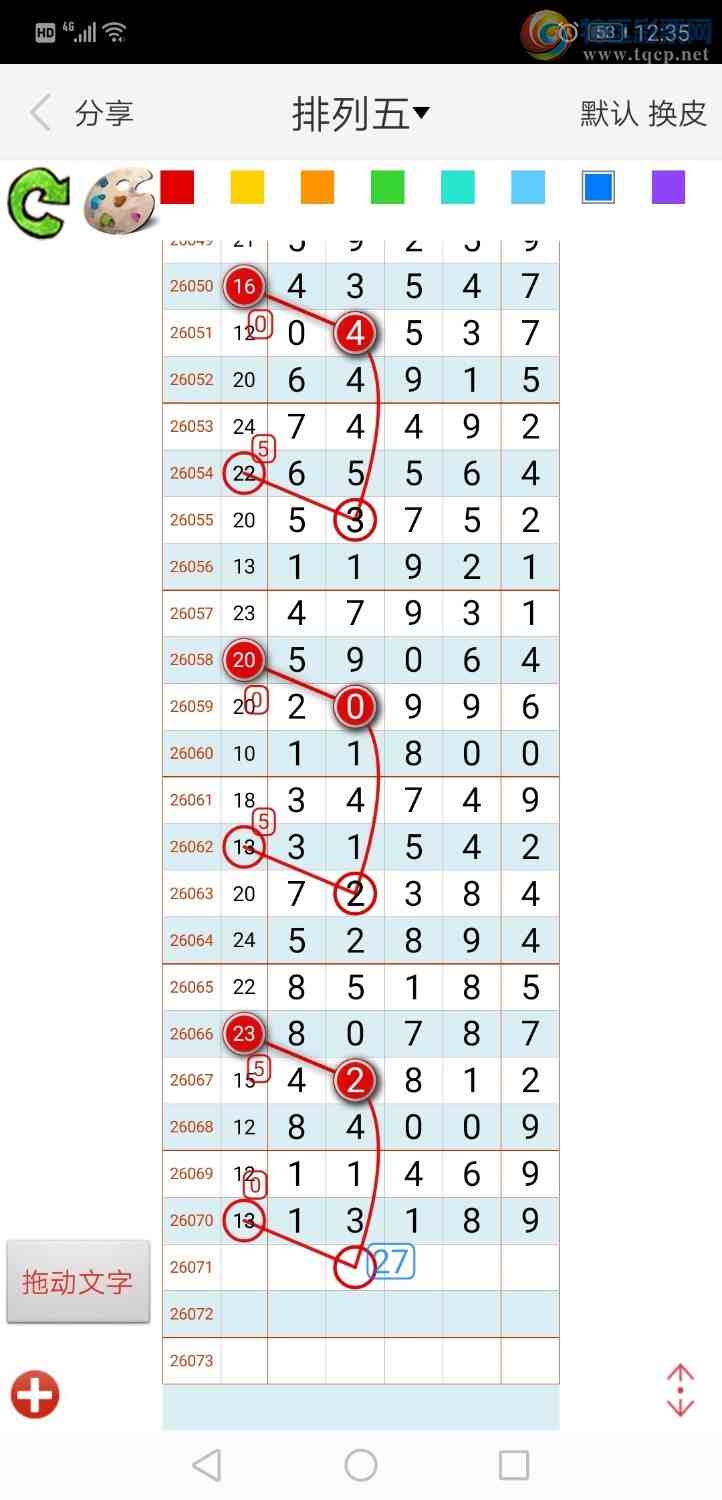Select the 默认 default option
This screenshot has height=1500, width=722.
pos(609,113)
